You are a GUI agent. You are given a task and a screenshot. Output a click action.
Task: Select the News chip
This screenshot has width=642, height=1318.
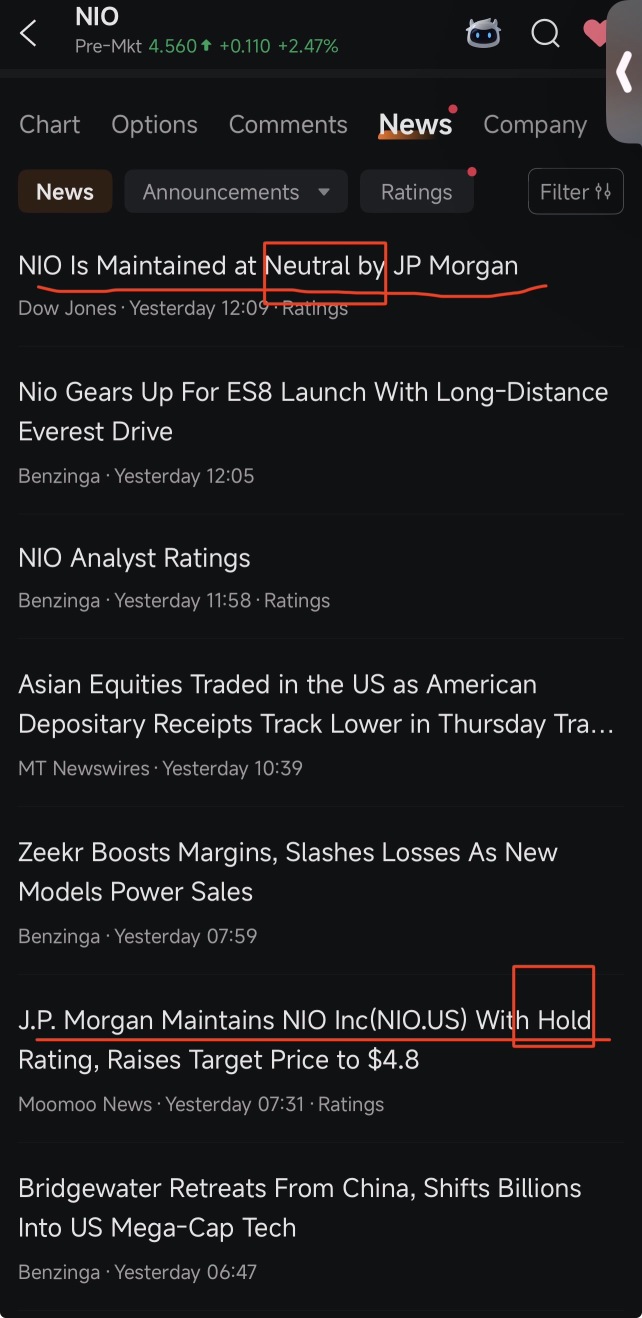65,192
